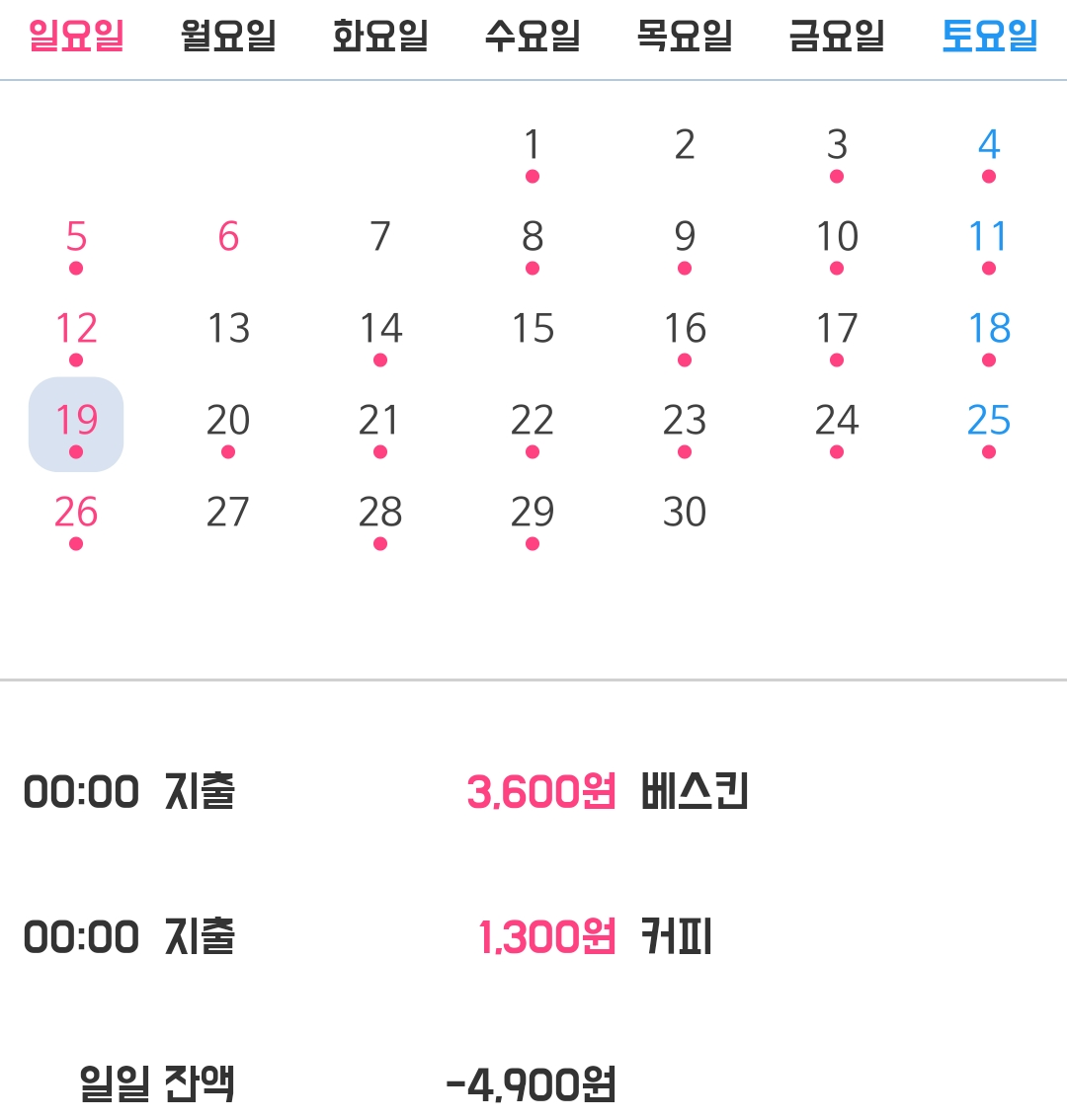Click the last day, 30

click(x=685, y=513)
